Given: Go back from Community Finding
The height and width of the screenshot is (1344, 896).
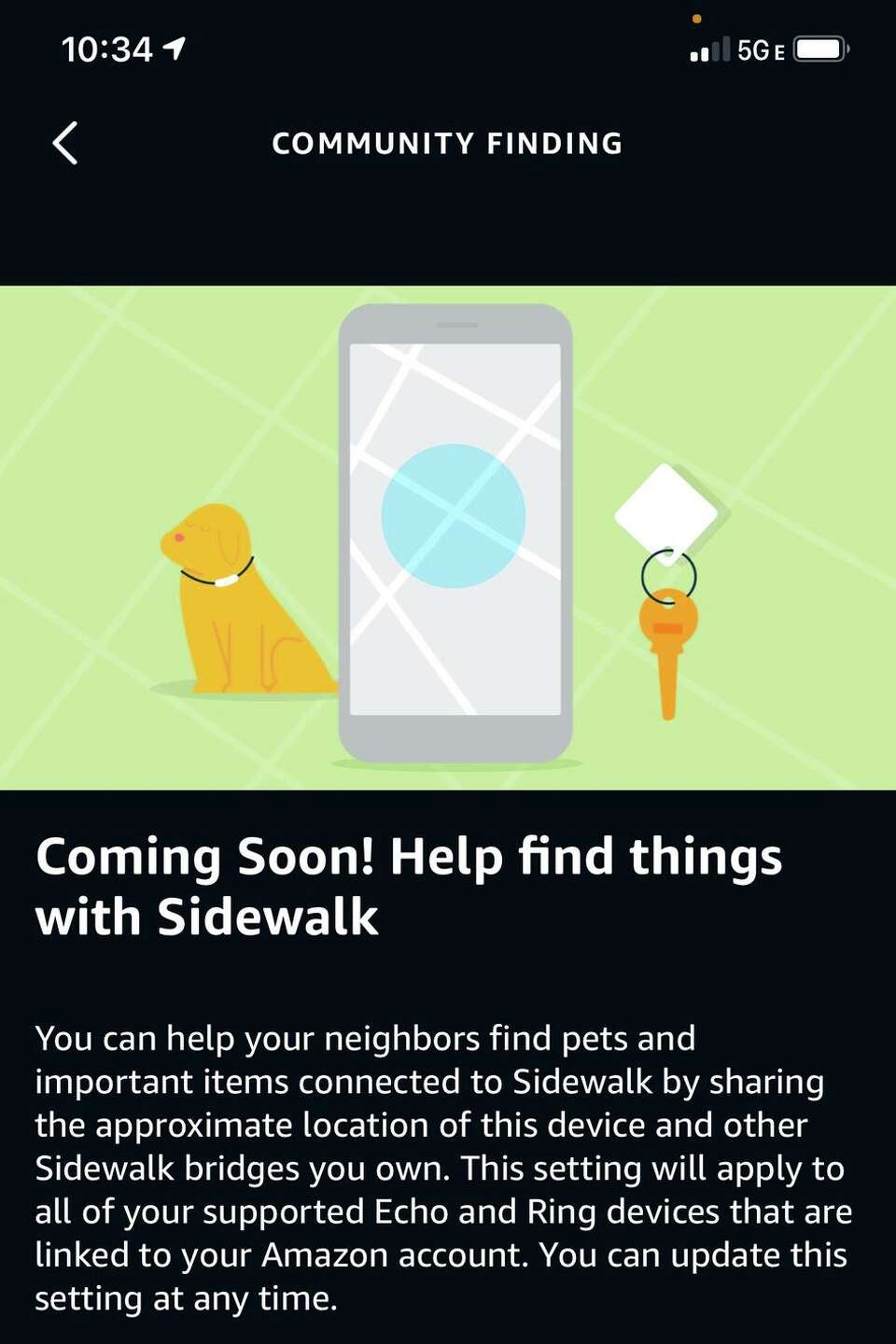Looking at the screenshot, I should pos(64,143).
